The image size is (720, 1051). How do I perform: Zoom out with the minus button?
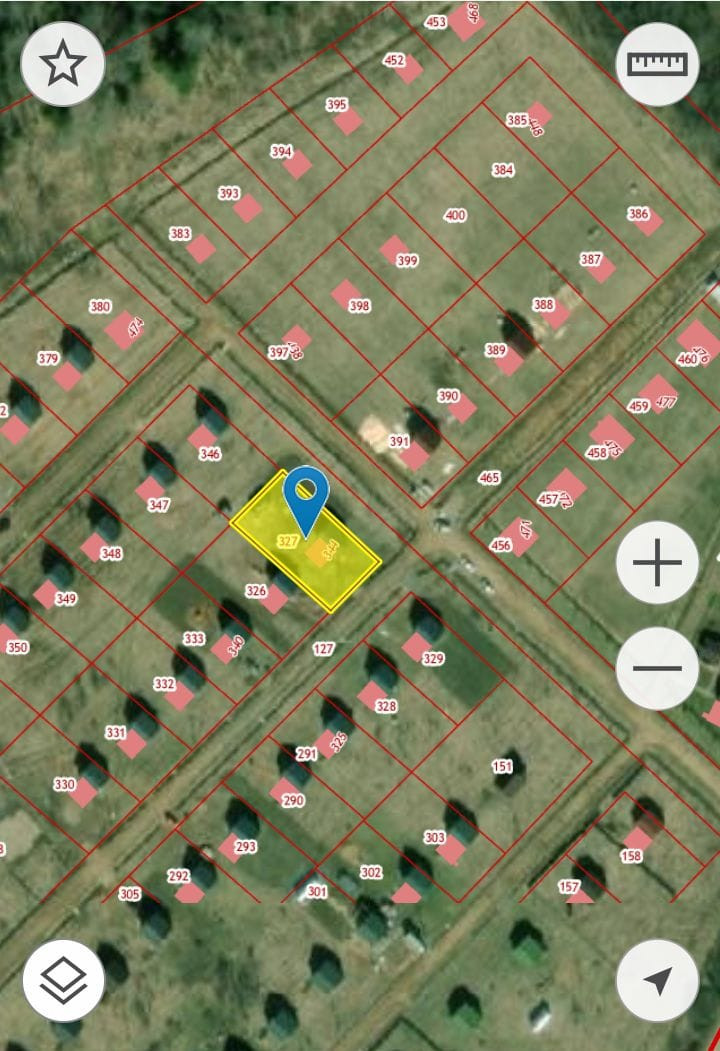pos(657,668)
